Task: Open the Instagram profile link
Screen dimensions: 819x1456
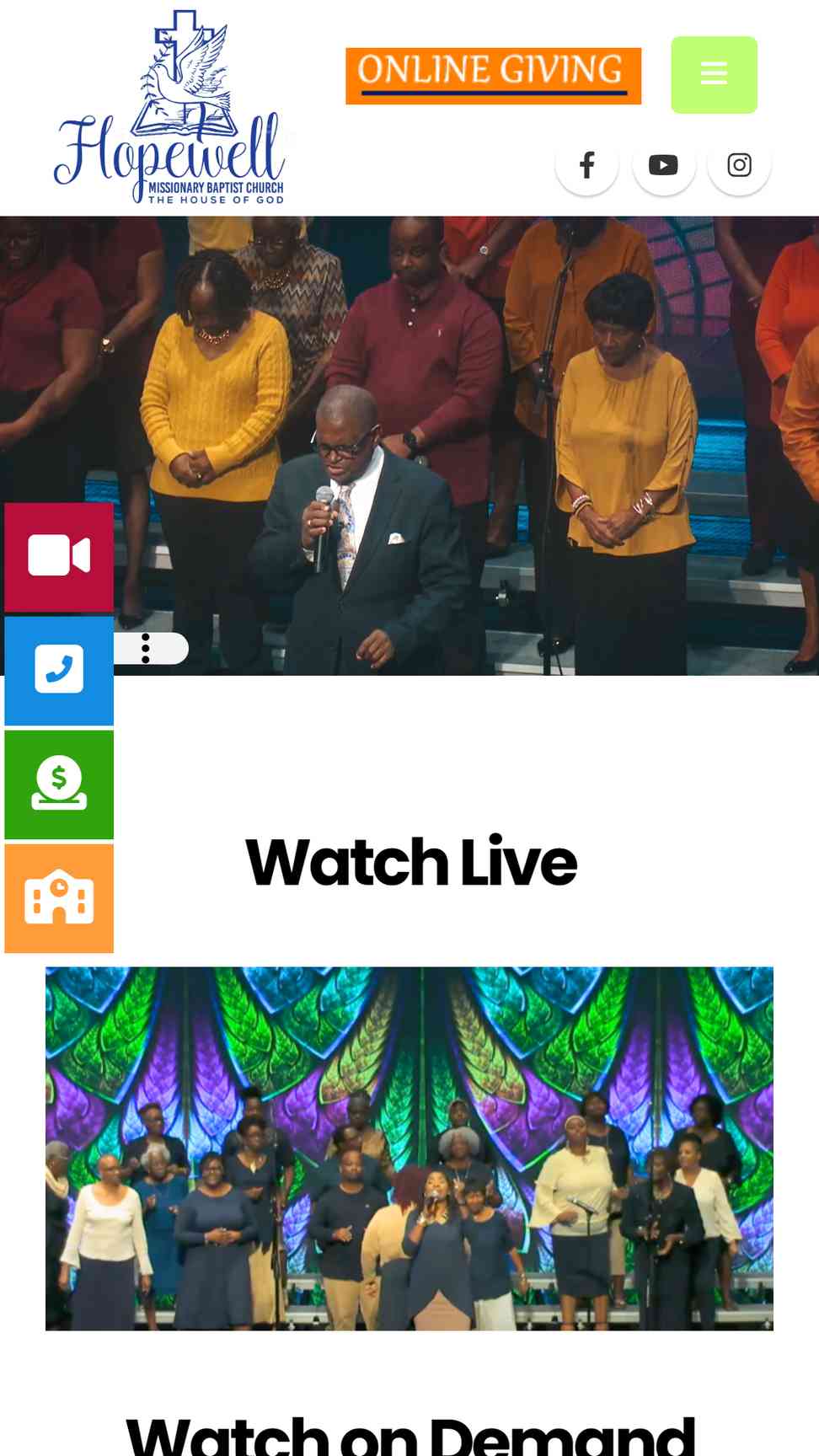Action: coord(740,164)
